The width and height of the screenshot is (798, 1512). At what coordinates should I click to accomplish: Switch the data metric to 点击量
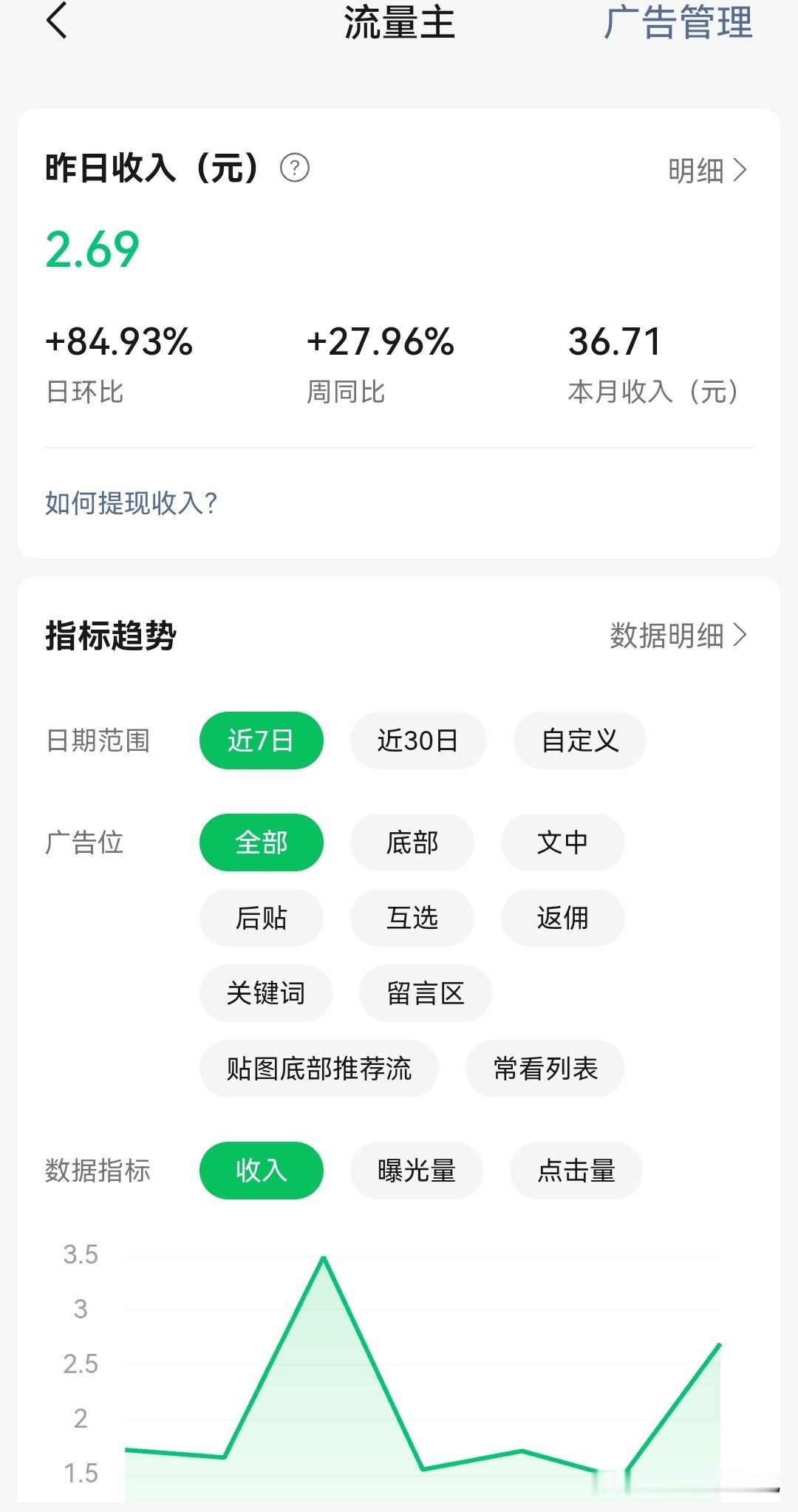(x=576, y=1171)
